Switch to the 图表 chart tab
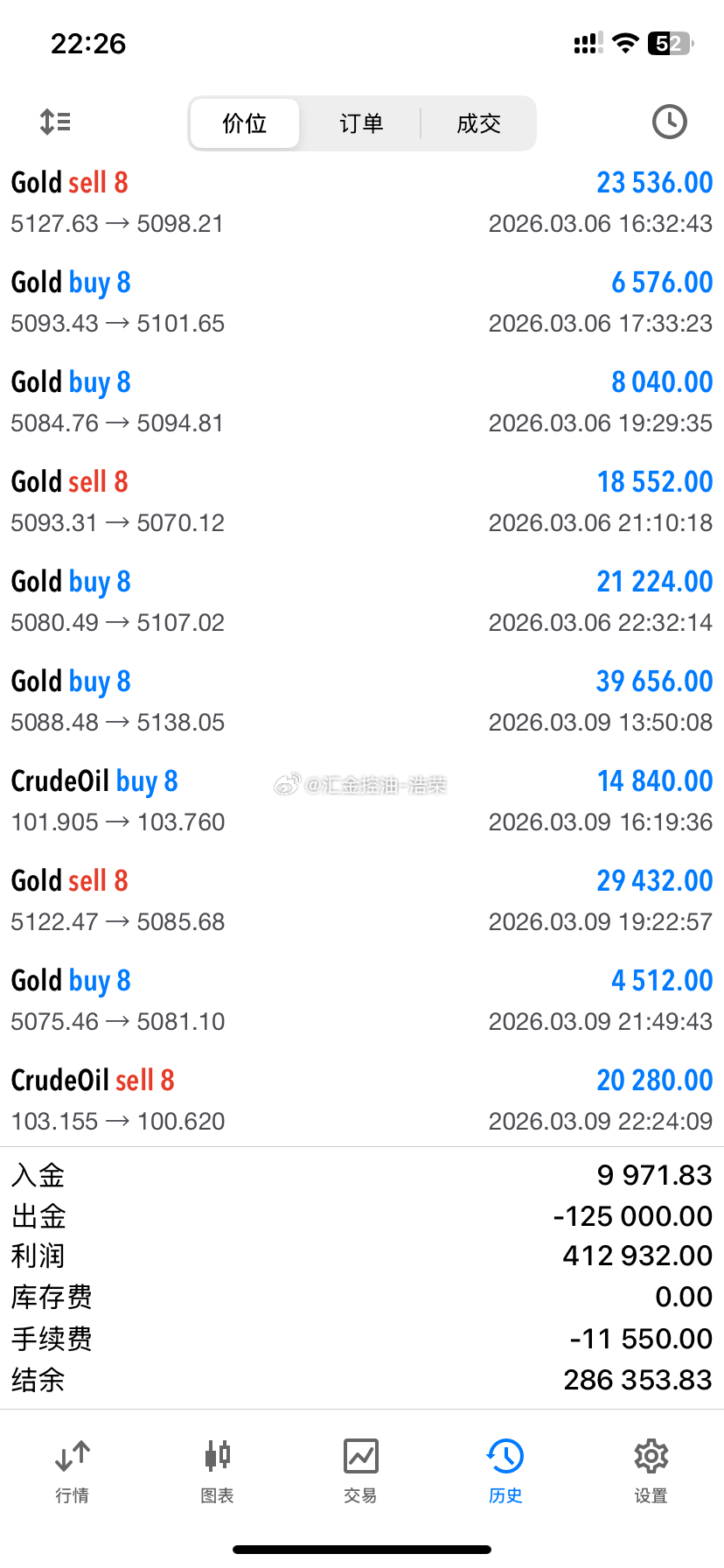The image size is (724, 1568). pos(217,1472)
